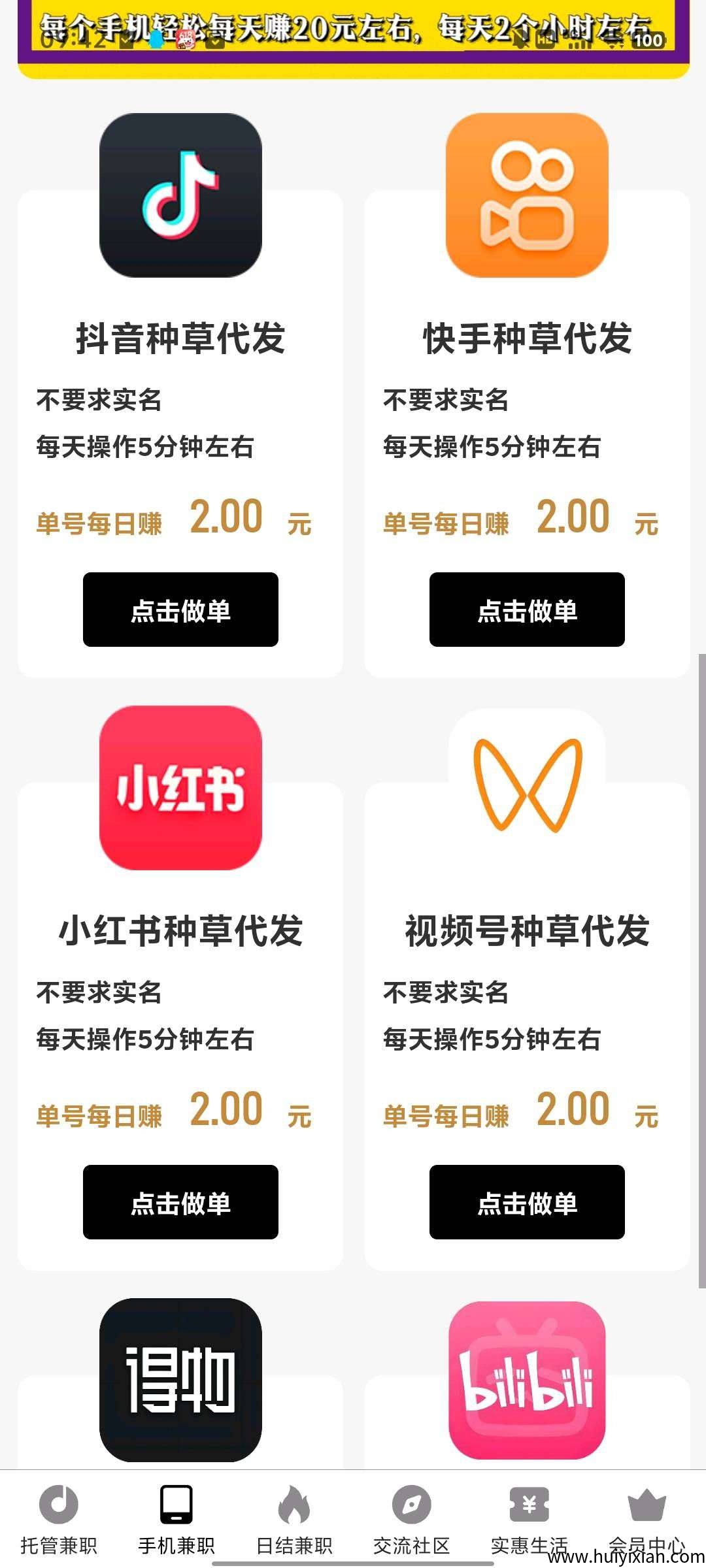Open the 会员中心 tab
The image size is (706, 1568).
click(x=647, y=1519)
